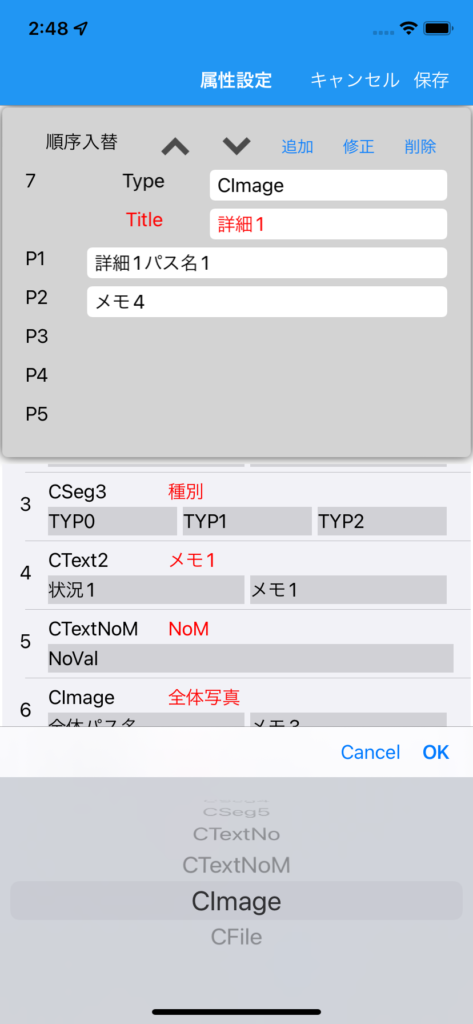Choose CTextNo in the picker

coord(236,834)
